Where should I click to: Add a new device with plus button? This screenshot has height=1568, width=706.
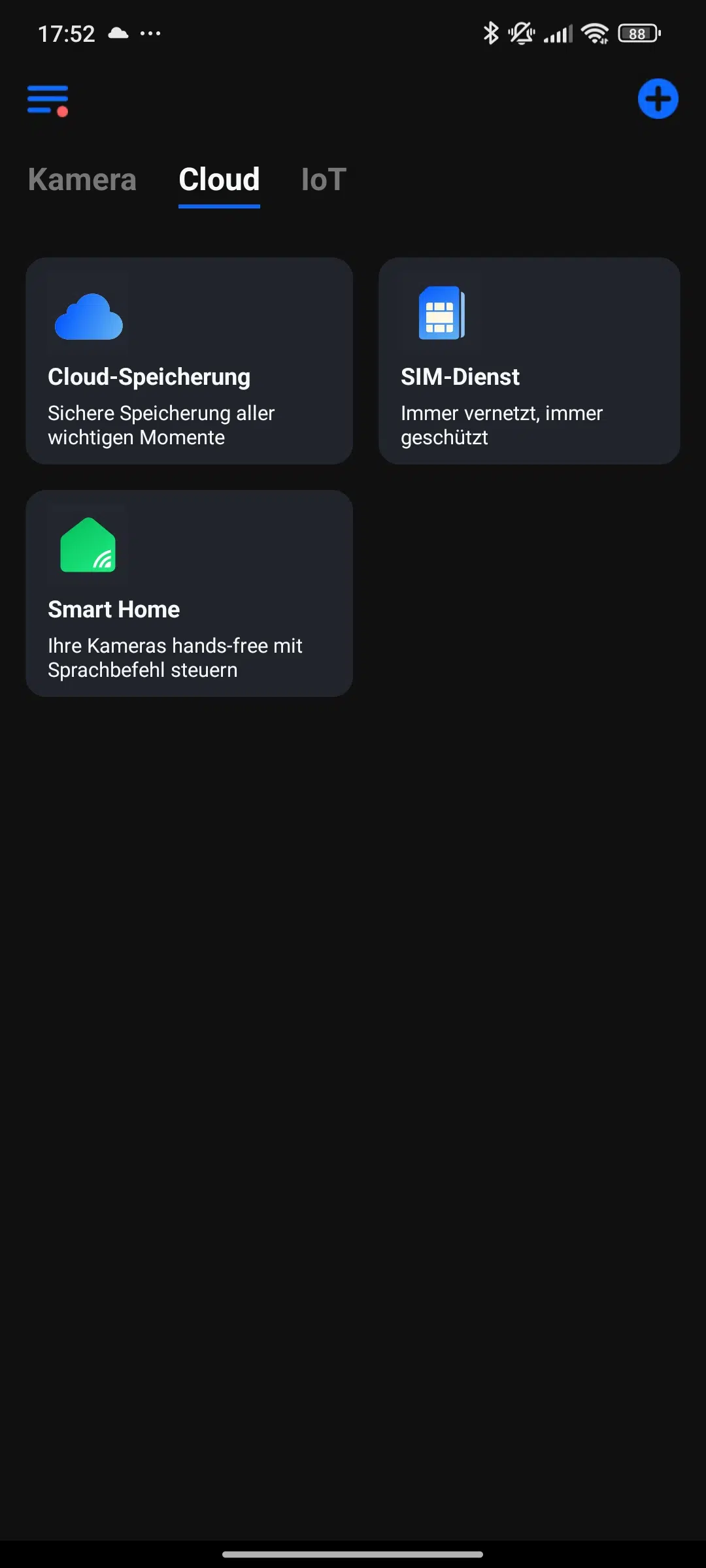coord(658,99)
